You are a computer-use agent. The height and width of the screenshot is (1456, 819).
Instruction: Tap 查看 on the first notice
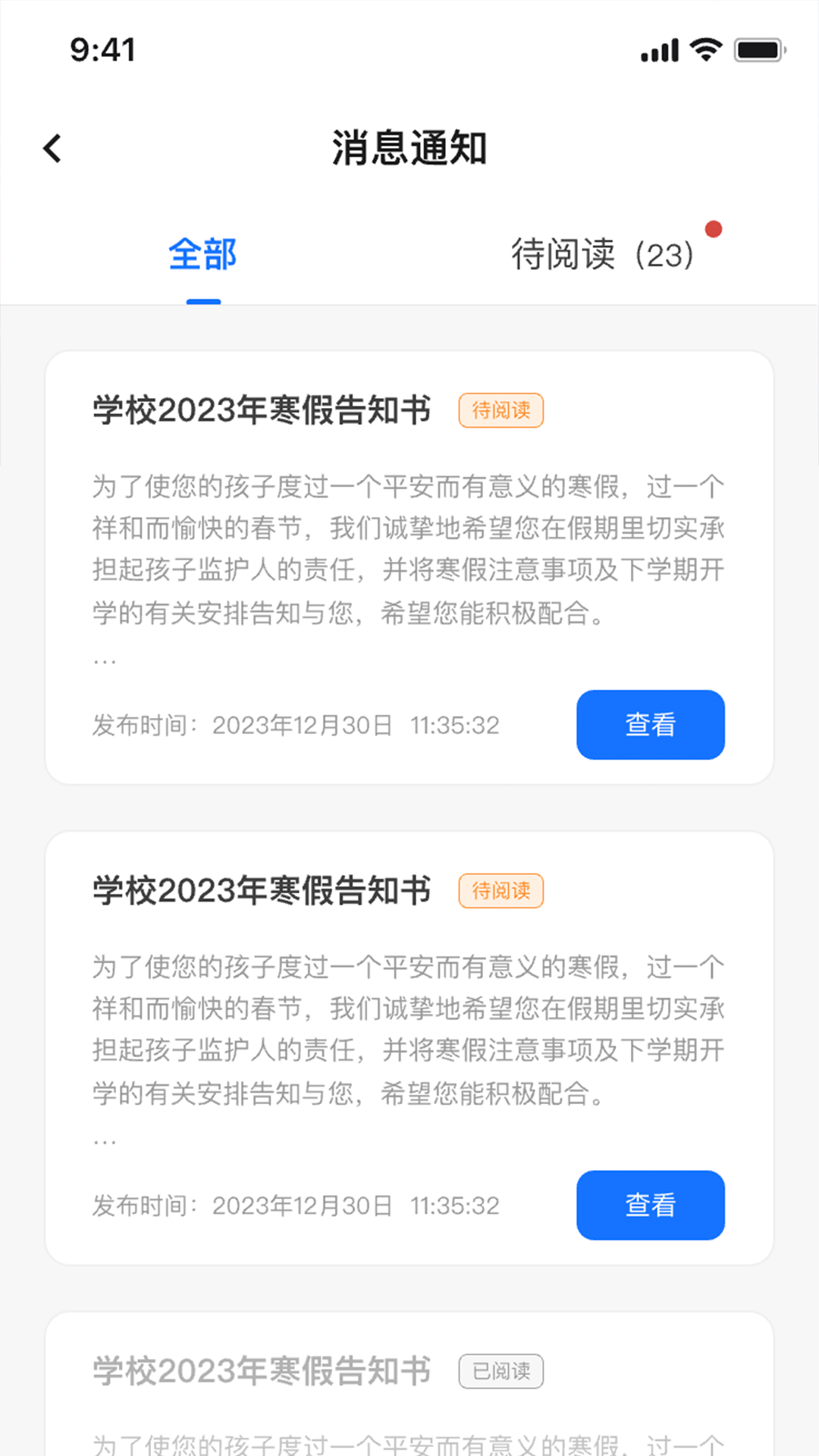tap(650, 725)
